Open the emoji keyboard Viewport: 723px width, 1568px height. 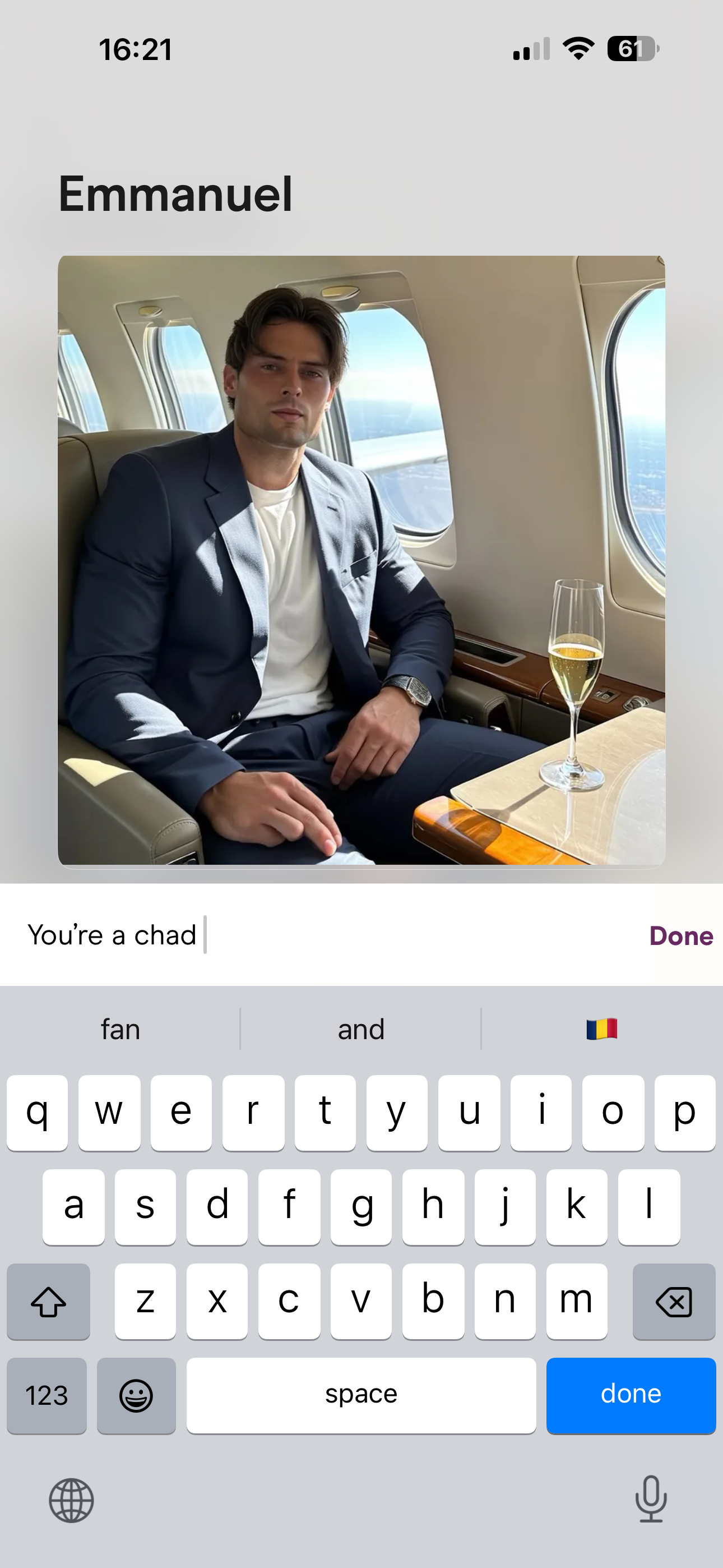136,1395
